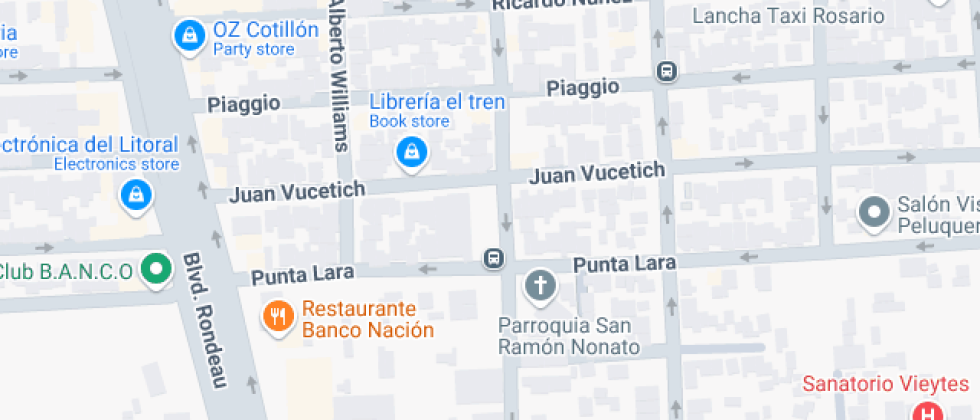Select the Restaurante Banco Nación pin
Screen dimensions: 980x420
[279, 317]
